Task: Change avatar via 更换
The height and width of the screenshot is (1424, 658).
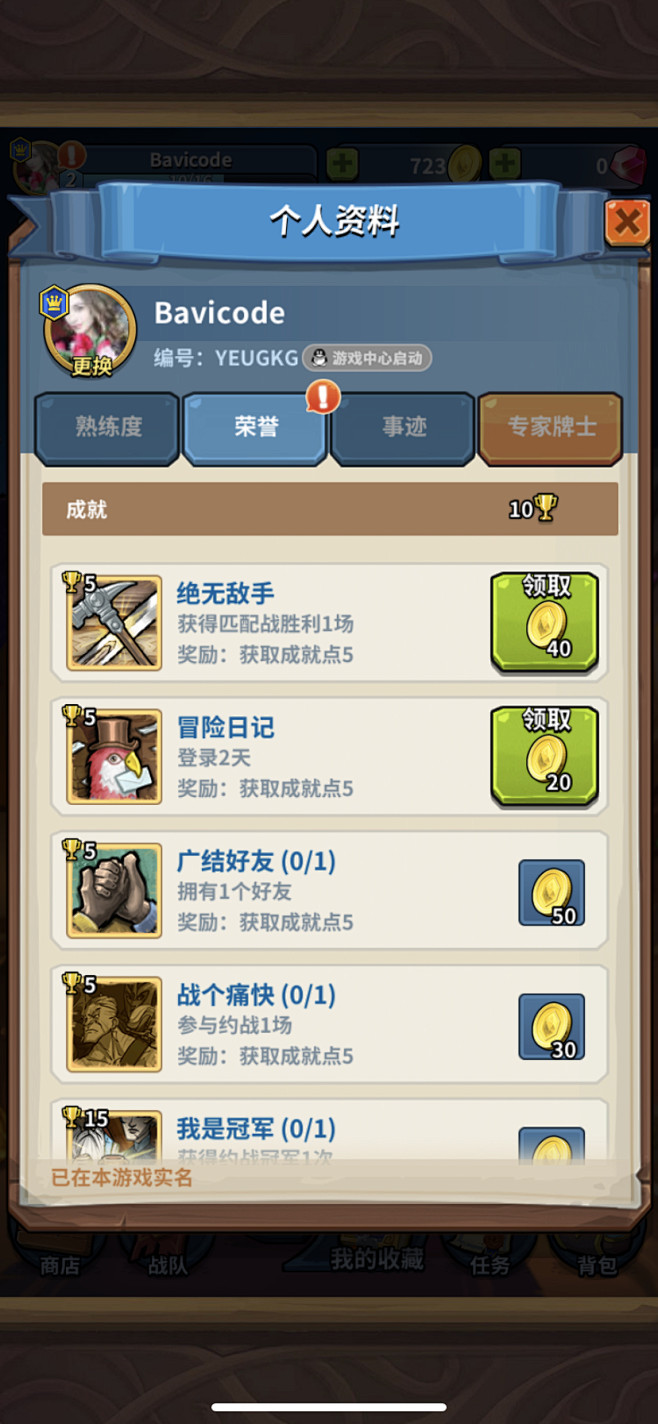Action: coord(92,365)
